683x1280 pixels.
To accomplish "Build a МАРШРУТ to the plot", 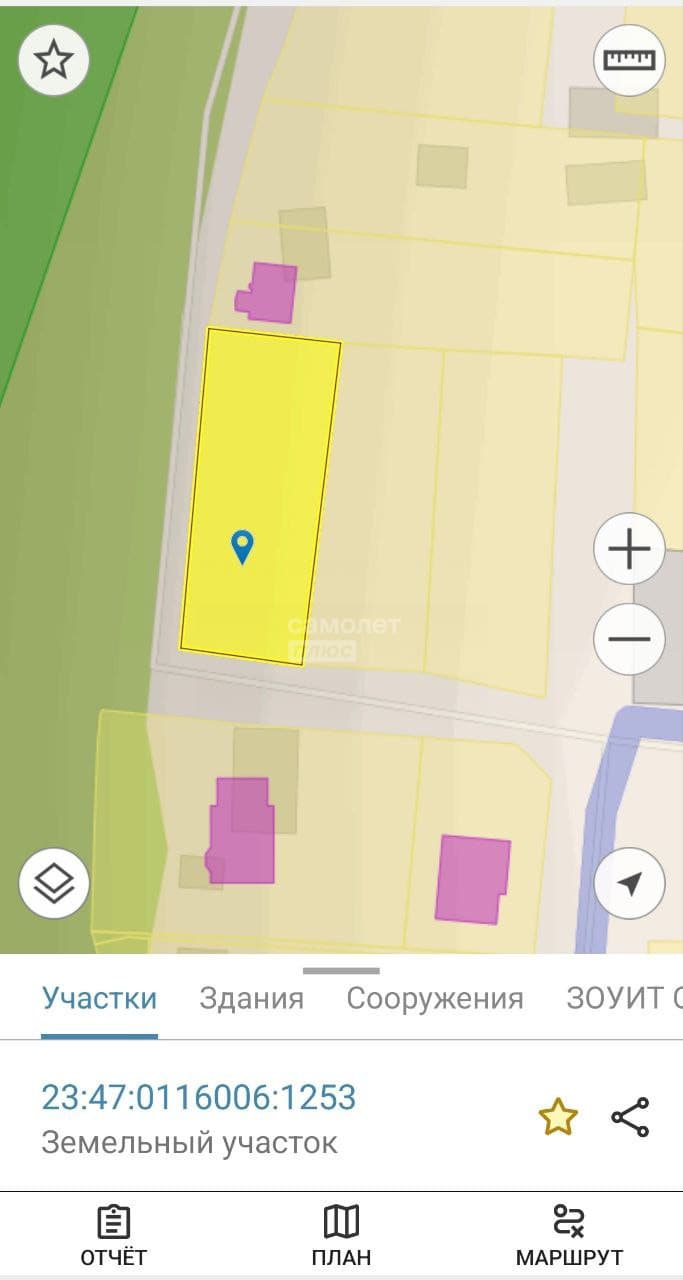I will click(x=569, y=1236).
